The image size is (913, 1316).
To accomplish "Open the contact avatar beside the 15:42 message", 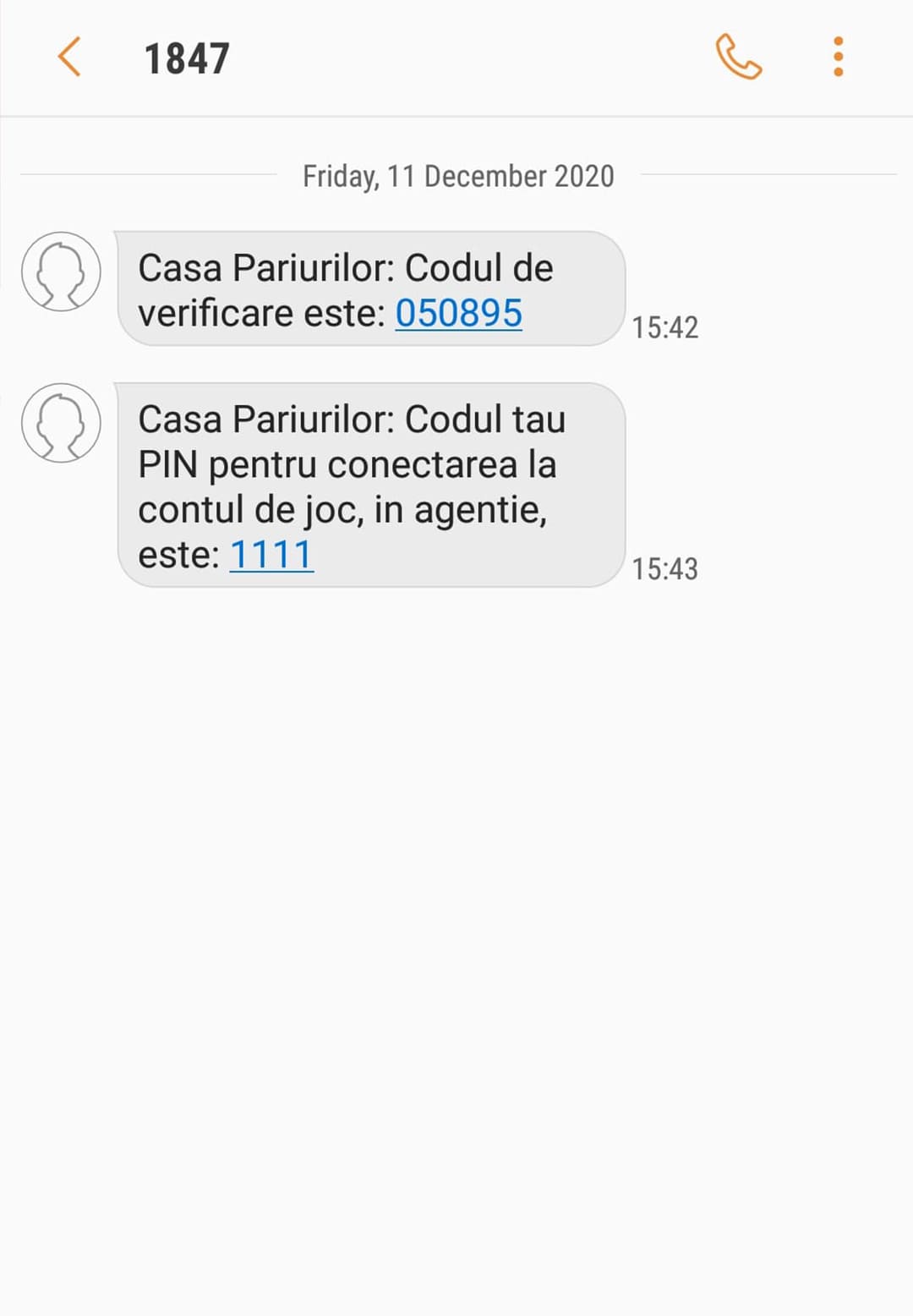I will click(x=61, y=271).
